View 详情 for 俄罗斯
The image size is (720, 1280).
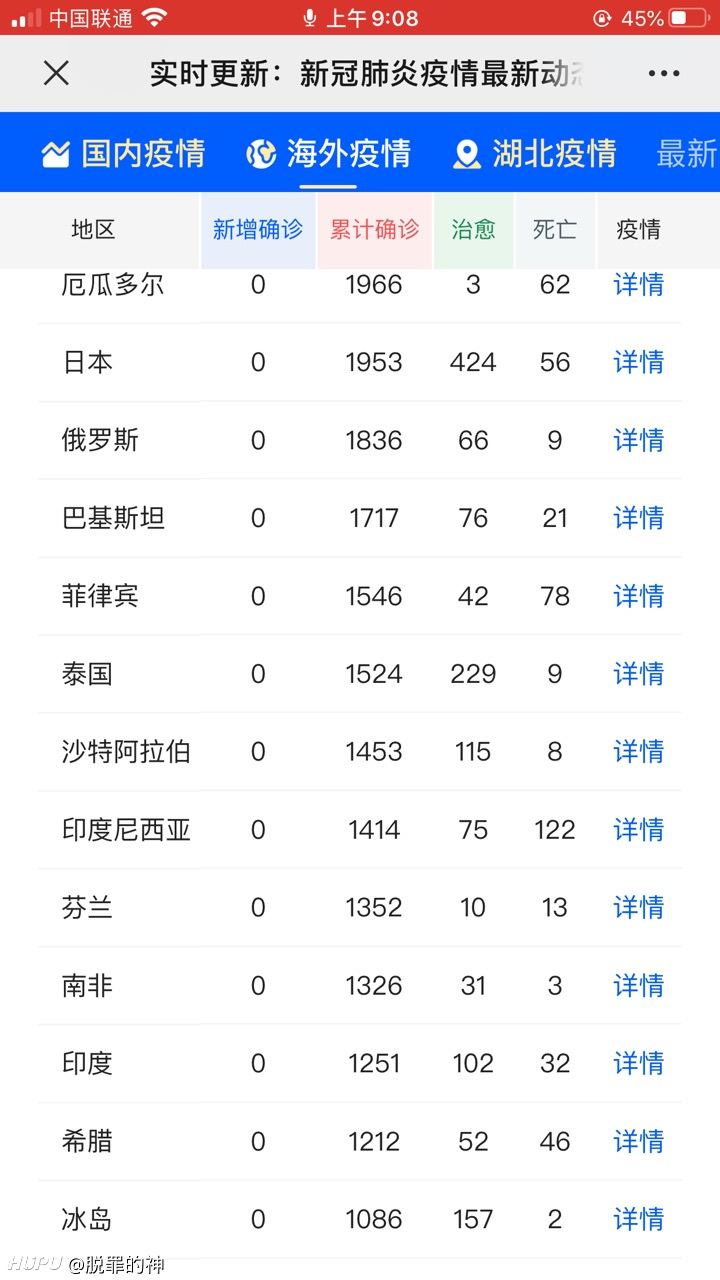(x=639, y=440)
